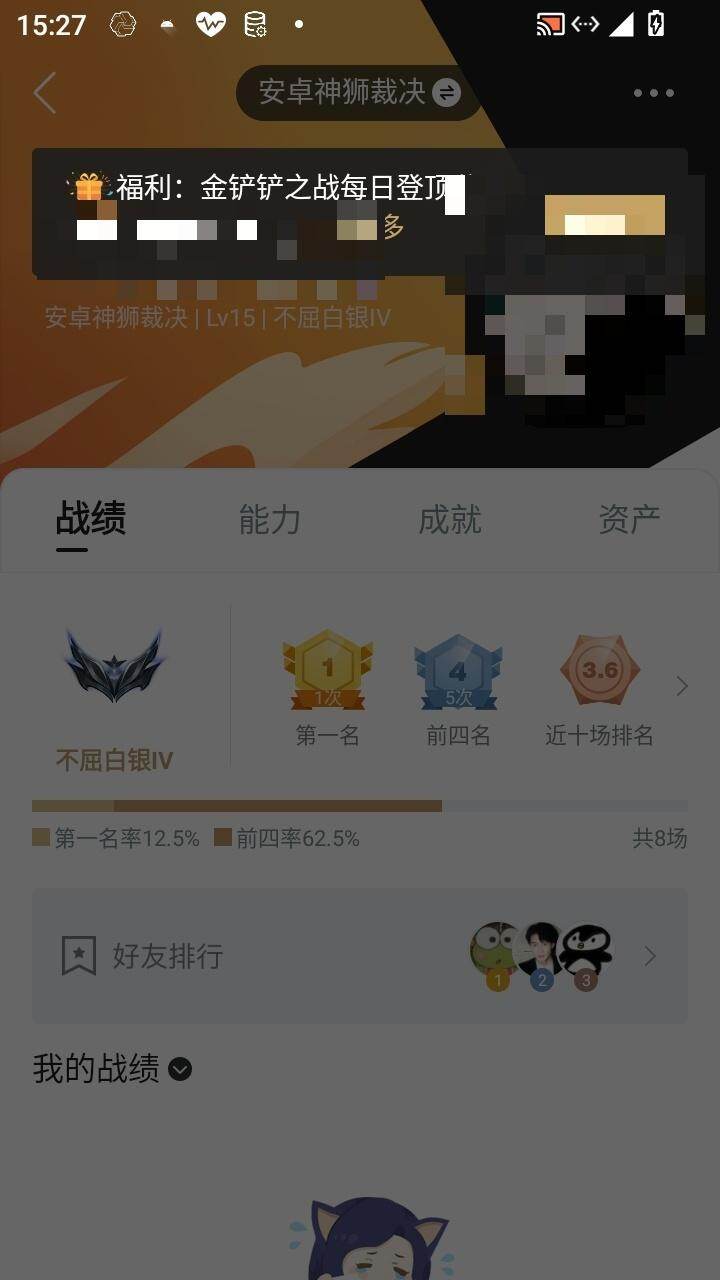
Task: Expand the 我的战绩 section
Action: tap(178, 1070)
